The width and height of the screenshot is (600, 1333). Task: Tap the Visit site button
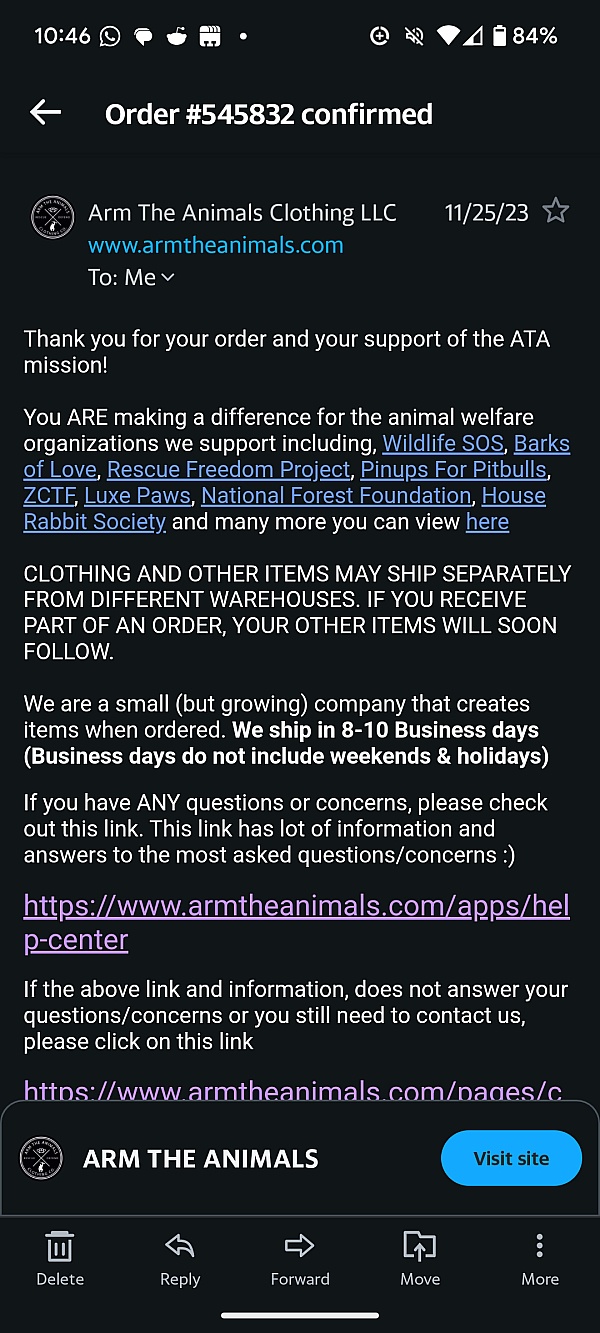(x=511, y=1158)
